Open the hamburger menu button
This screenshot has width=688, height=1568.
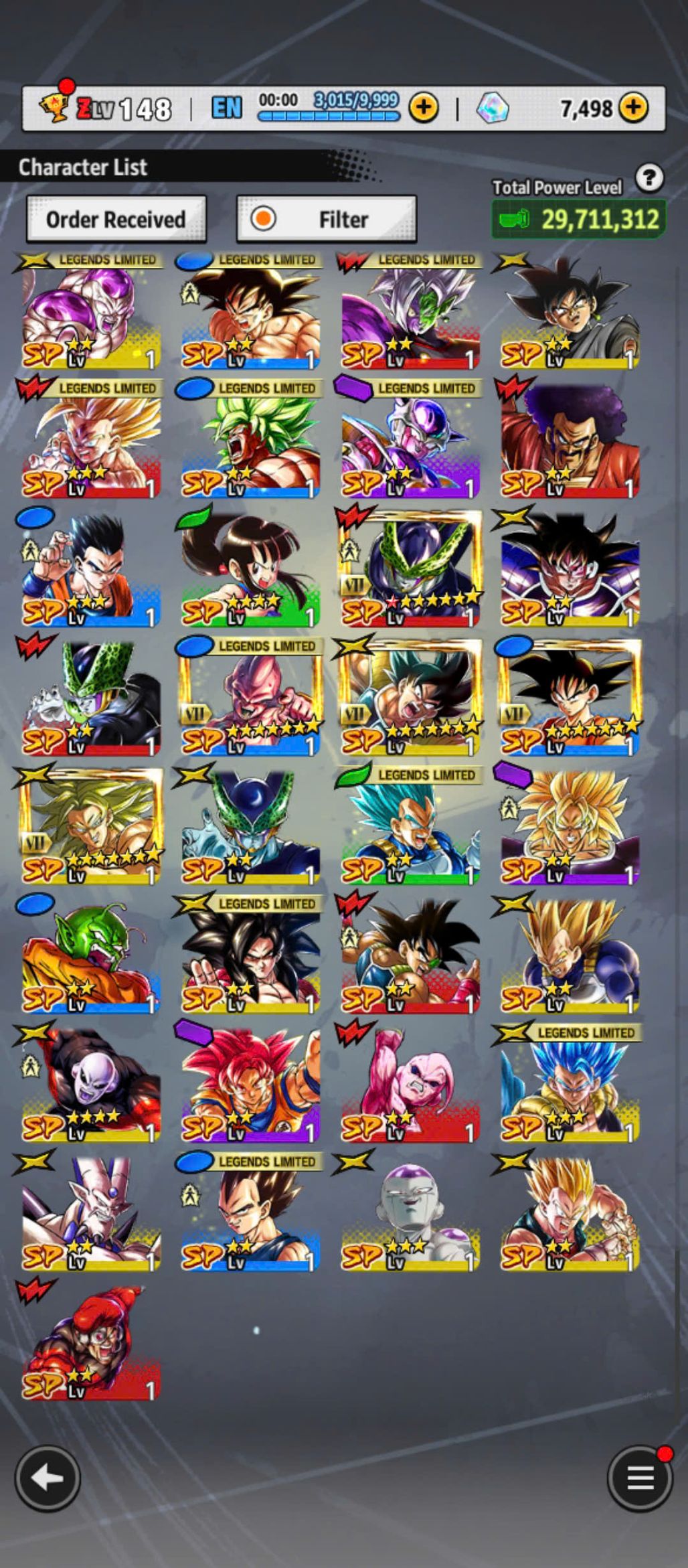pos(639,1479)
